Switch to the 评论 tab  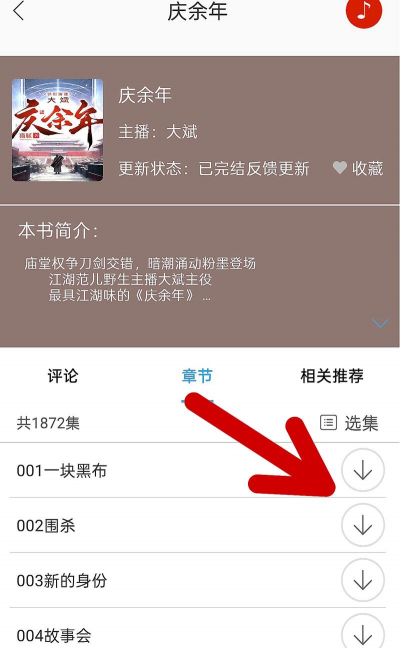pyautogui.click(x=63, y=376)
